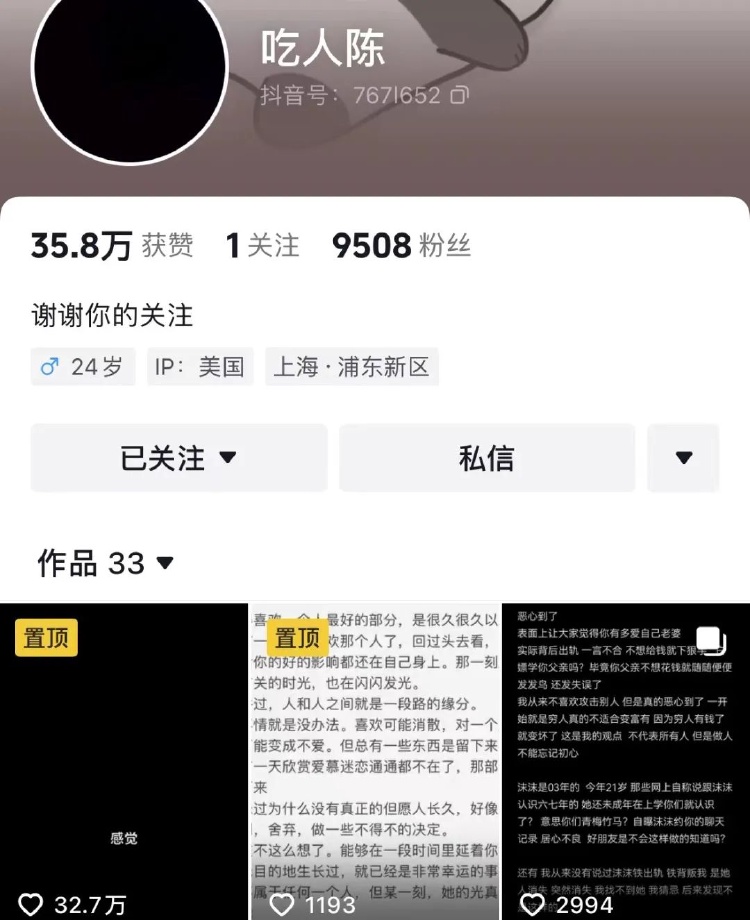
Task: Open pinned video titled 感觉 with 32.7万 likes
Action: coord(123,760)
